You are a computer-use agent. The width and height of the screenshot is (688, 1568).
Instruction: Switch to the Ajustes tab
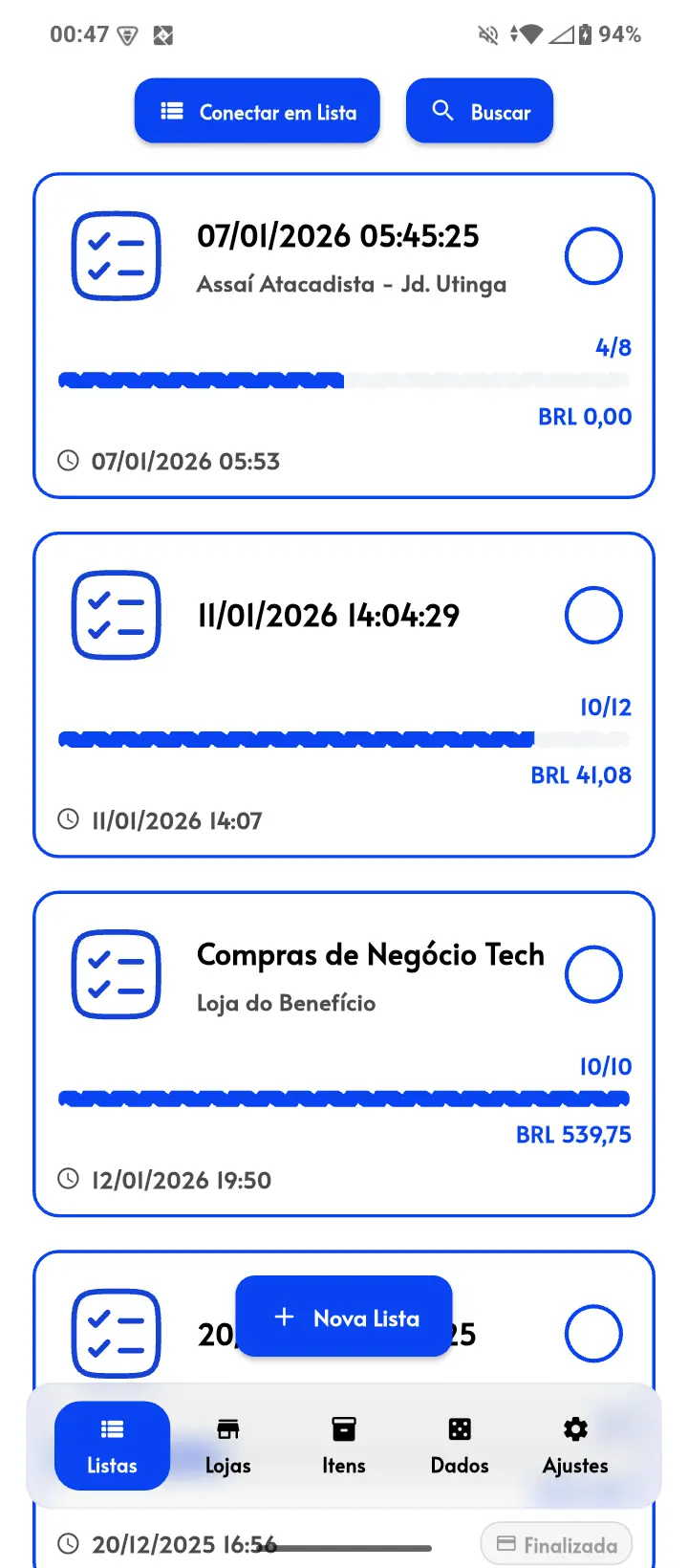(574, 1445)
